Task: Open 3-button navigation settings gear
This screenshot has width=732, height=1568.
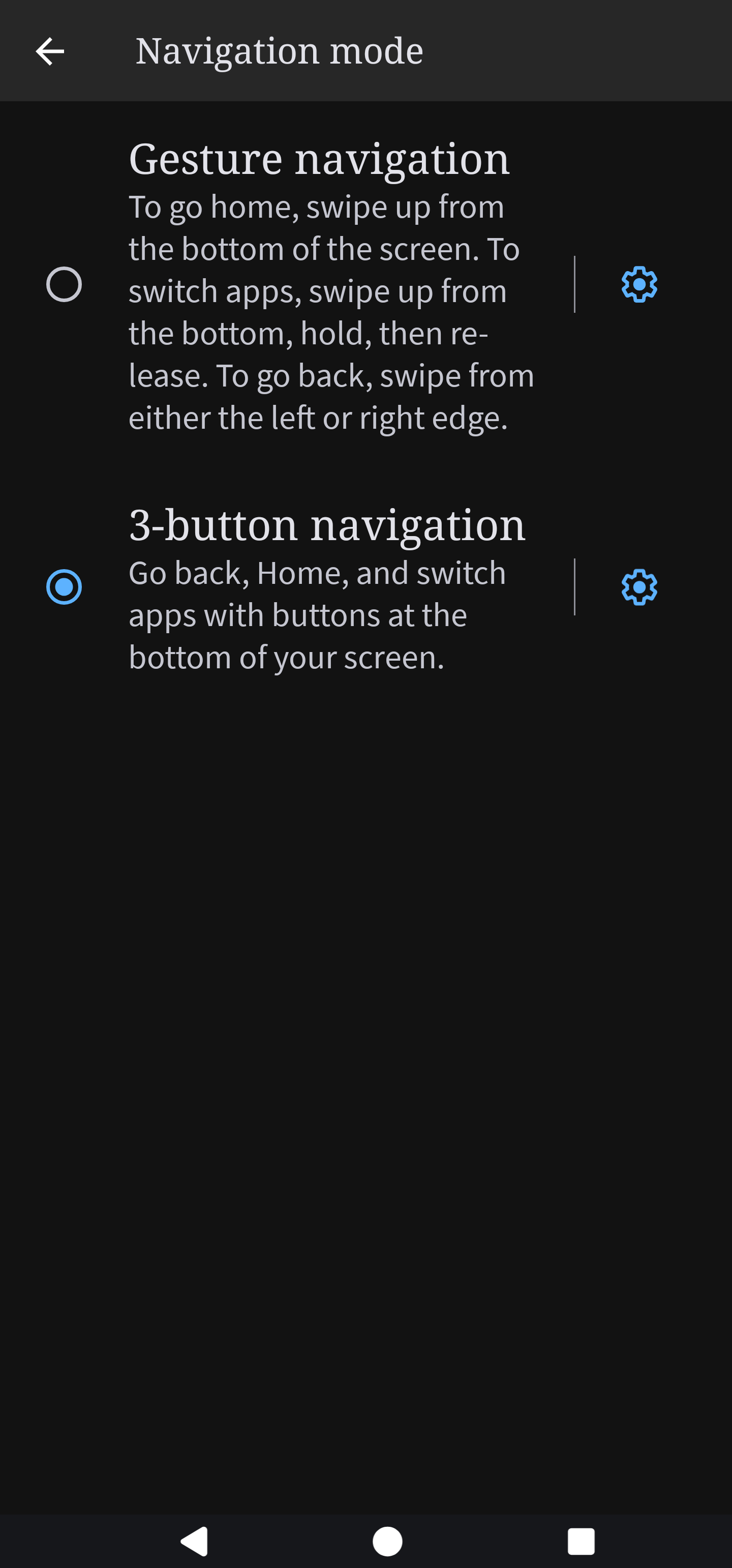Action: tap(639, 587)
